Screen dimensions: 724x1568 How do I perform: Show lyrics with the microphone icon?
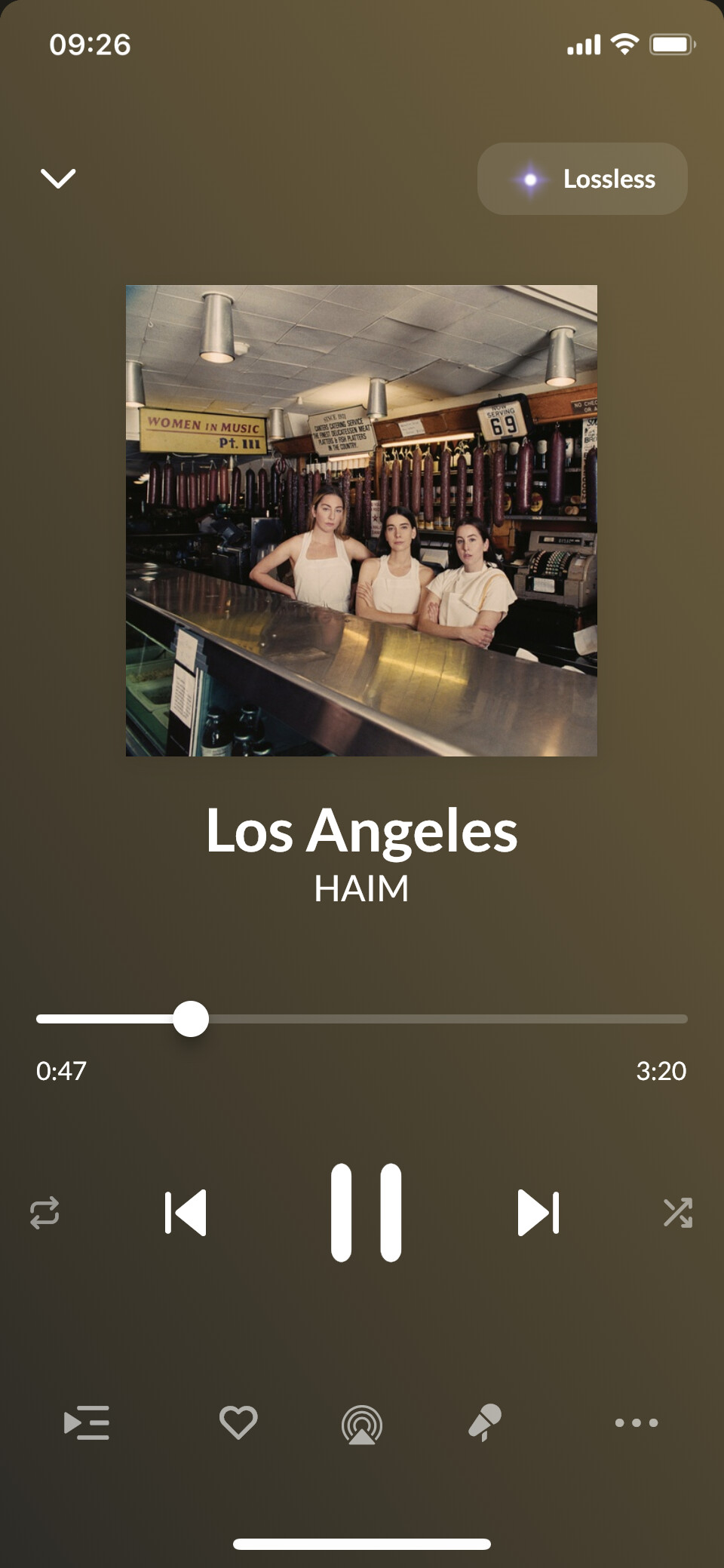pyautogui.click(x=485, y=1422)
